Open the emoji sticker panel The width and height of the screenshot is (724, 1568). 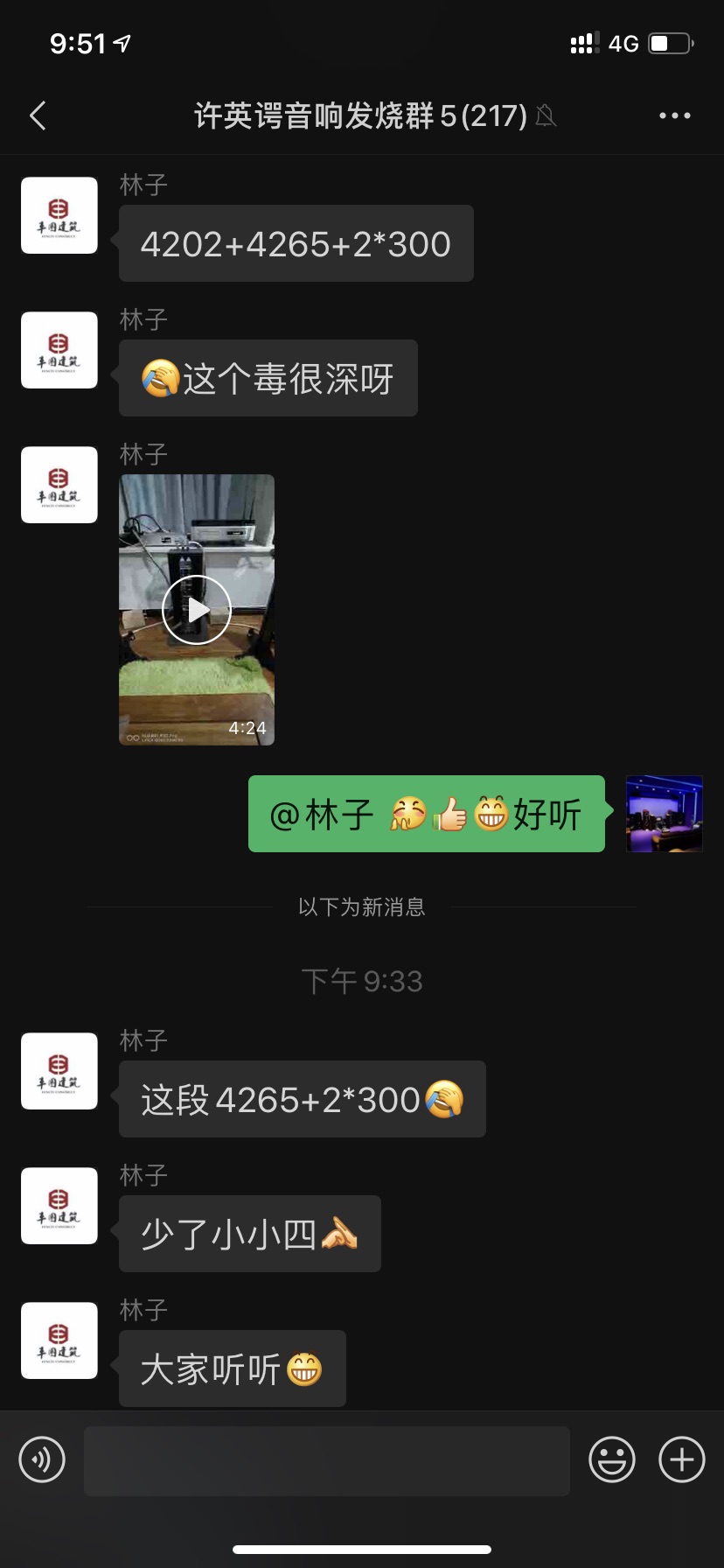(x=611, y=1459)
